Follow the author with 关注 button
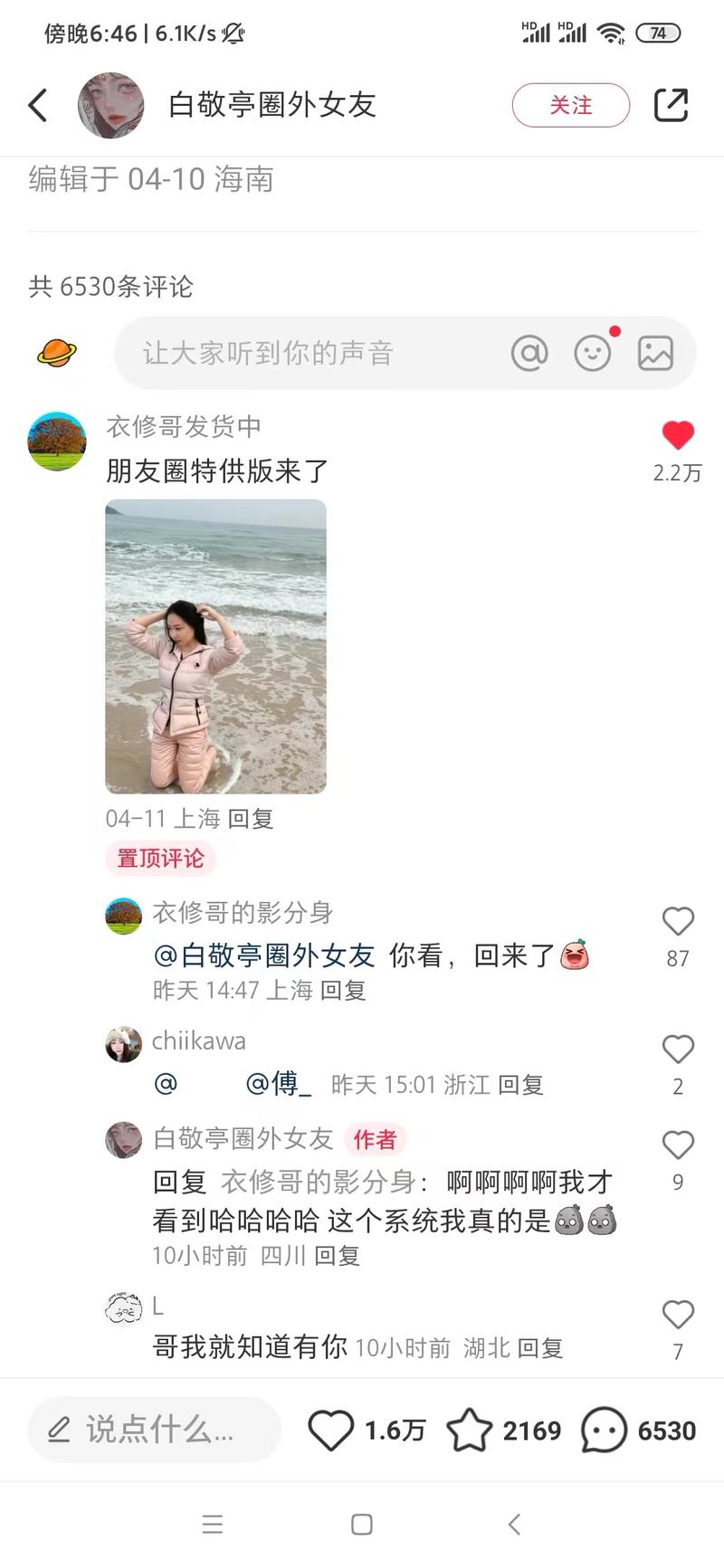The image size is (724, 1568). point(570,105)
